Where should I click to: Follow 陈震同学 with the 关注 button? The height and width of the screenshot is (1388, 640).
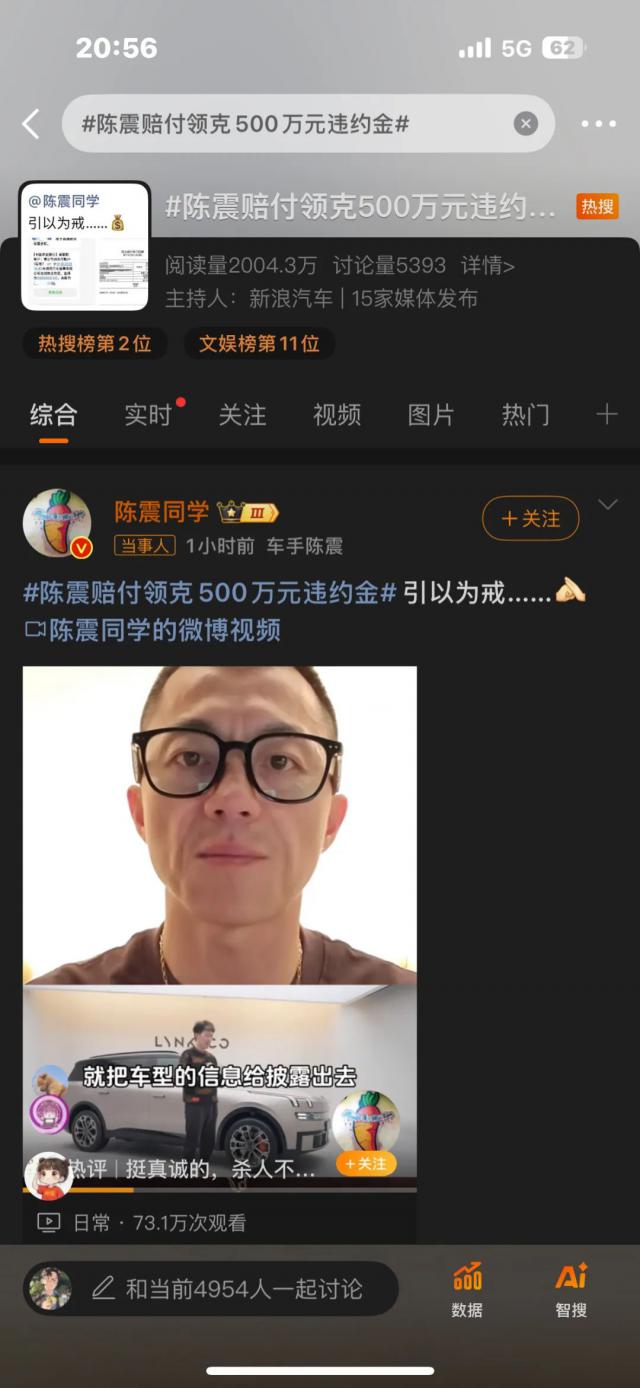tap(530, 518)
